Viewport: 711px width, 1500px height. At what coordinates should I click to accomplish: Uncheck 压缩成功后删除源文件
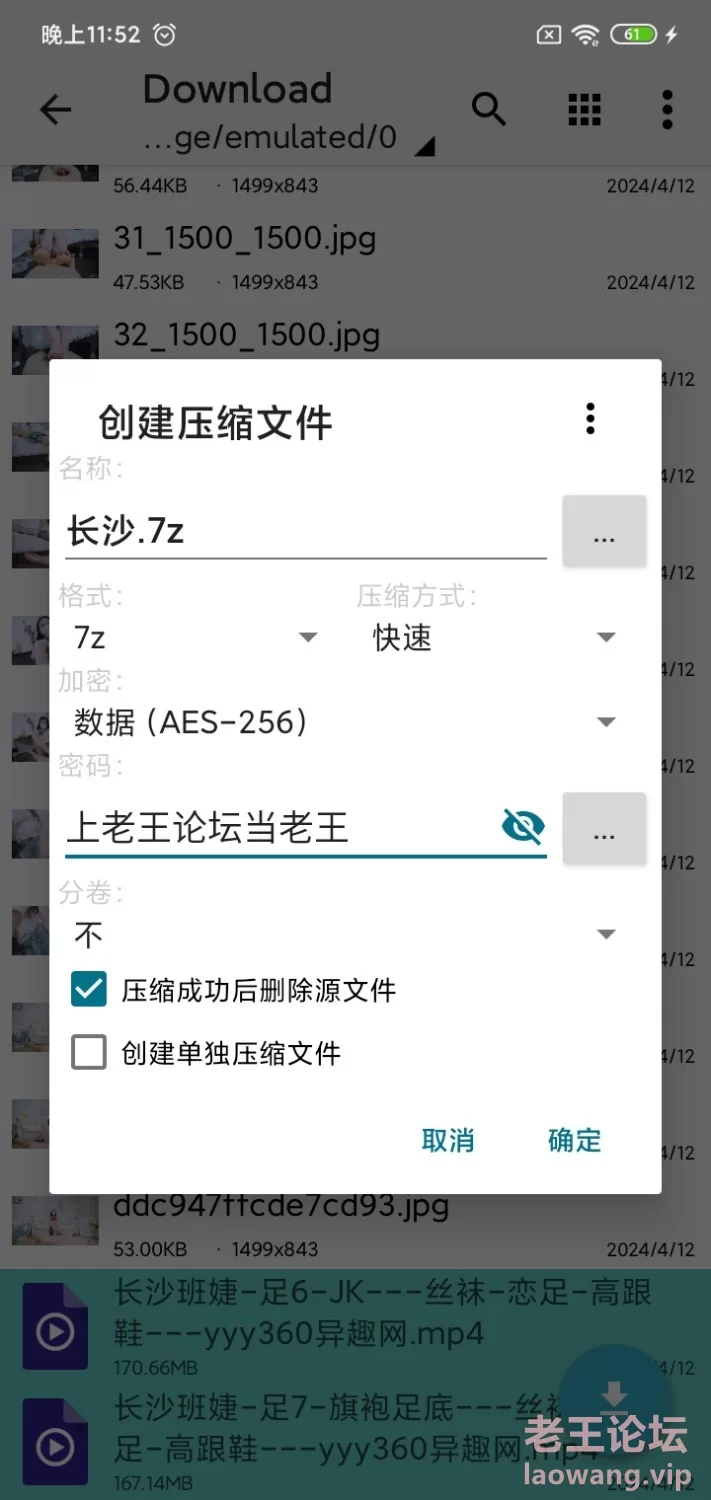[x=89, y=990]
